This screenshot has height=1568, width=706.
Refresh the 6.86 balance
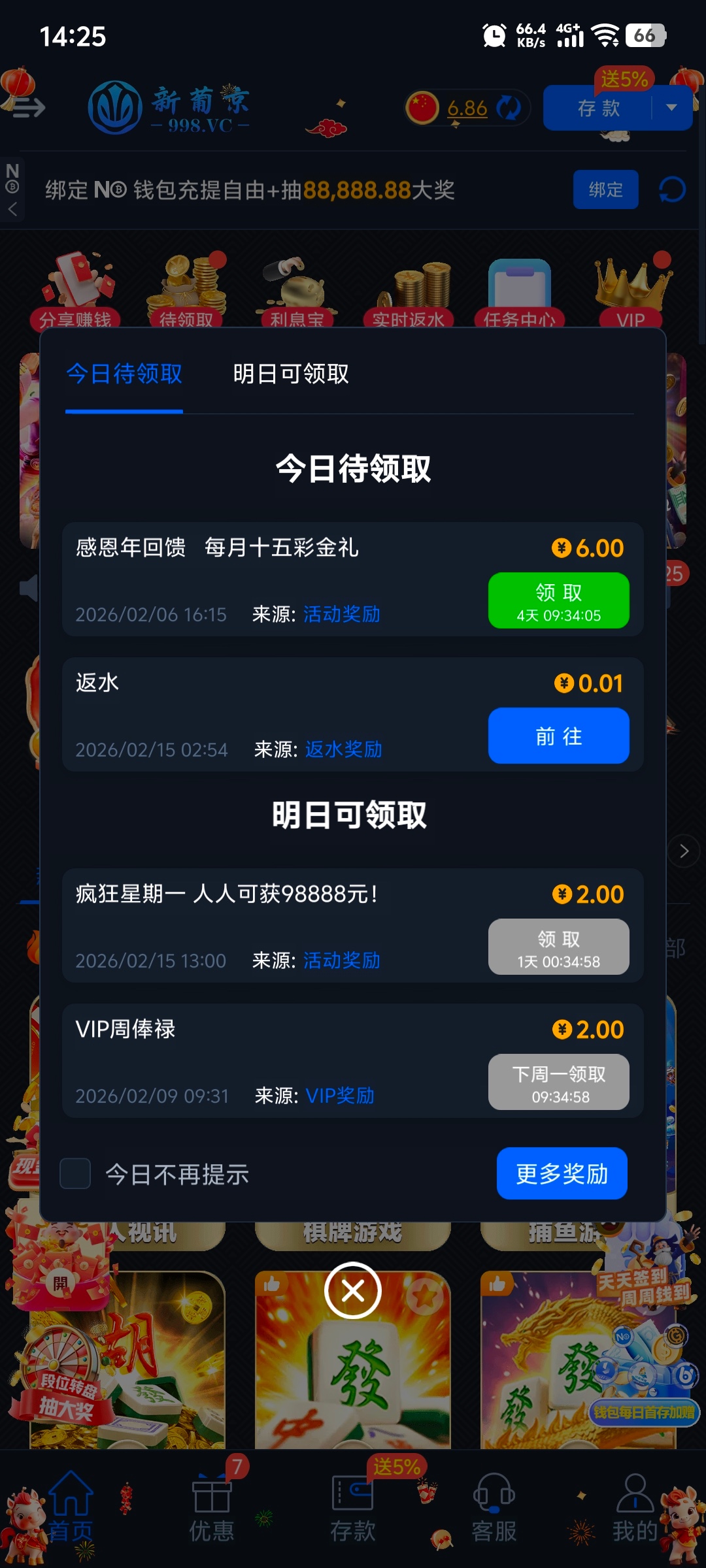coord(509,108)
